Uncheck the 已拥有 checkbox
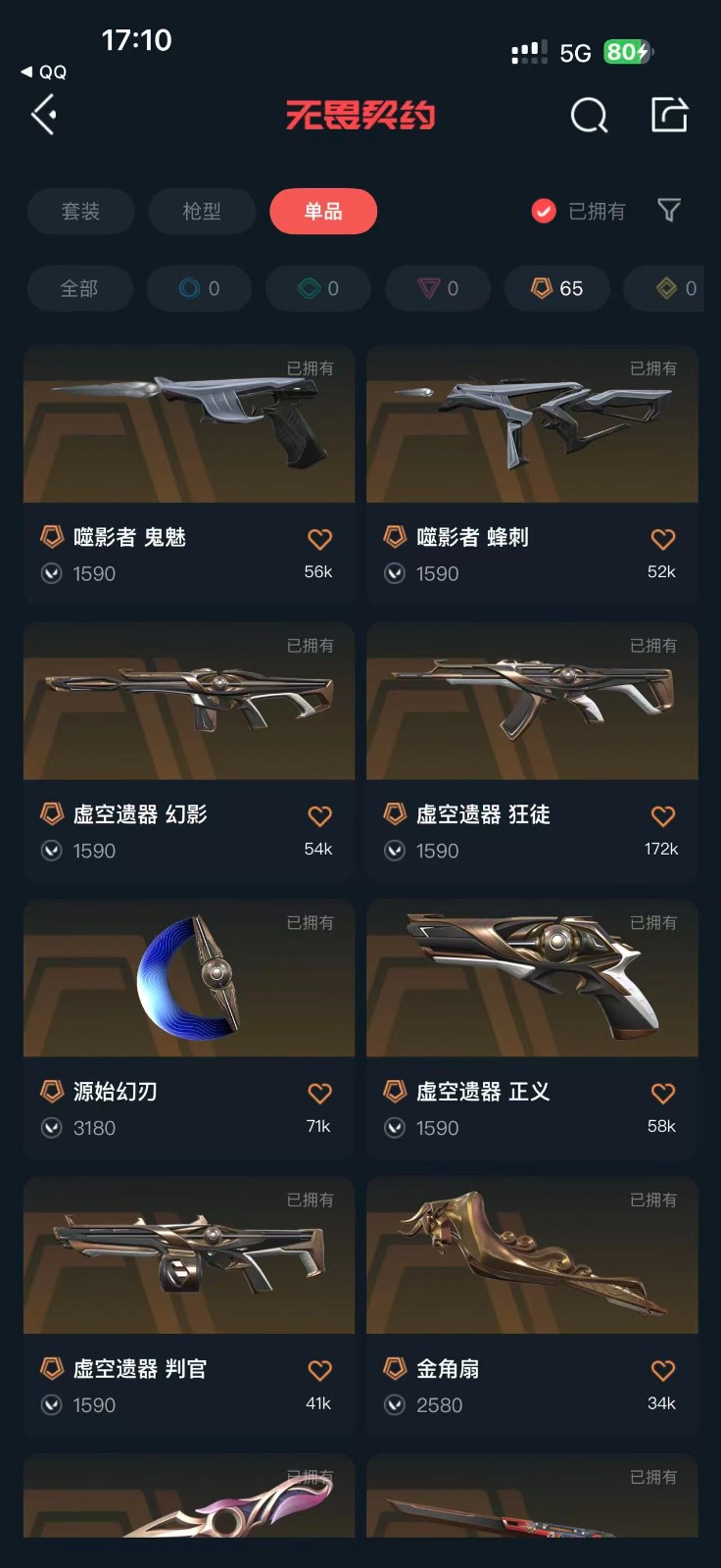This screenshot has width=721, height=1568. point(544,211)
